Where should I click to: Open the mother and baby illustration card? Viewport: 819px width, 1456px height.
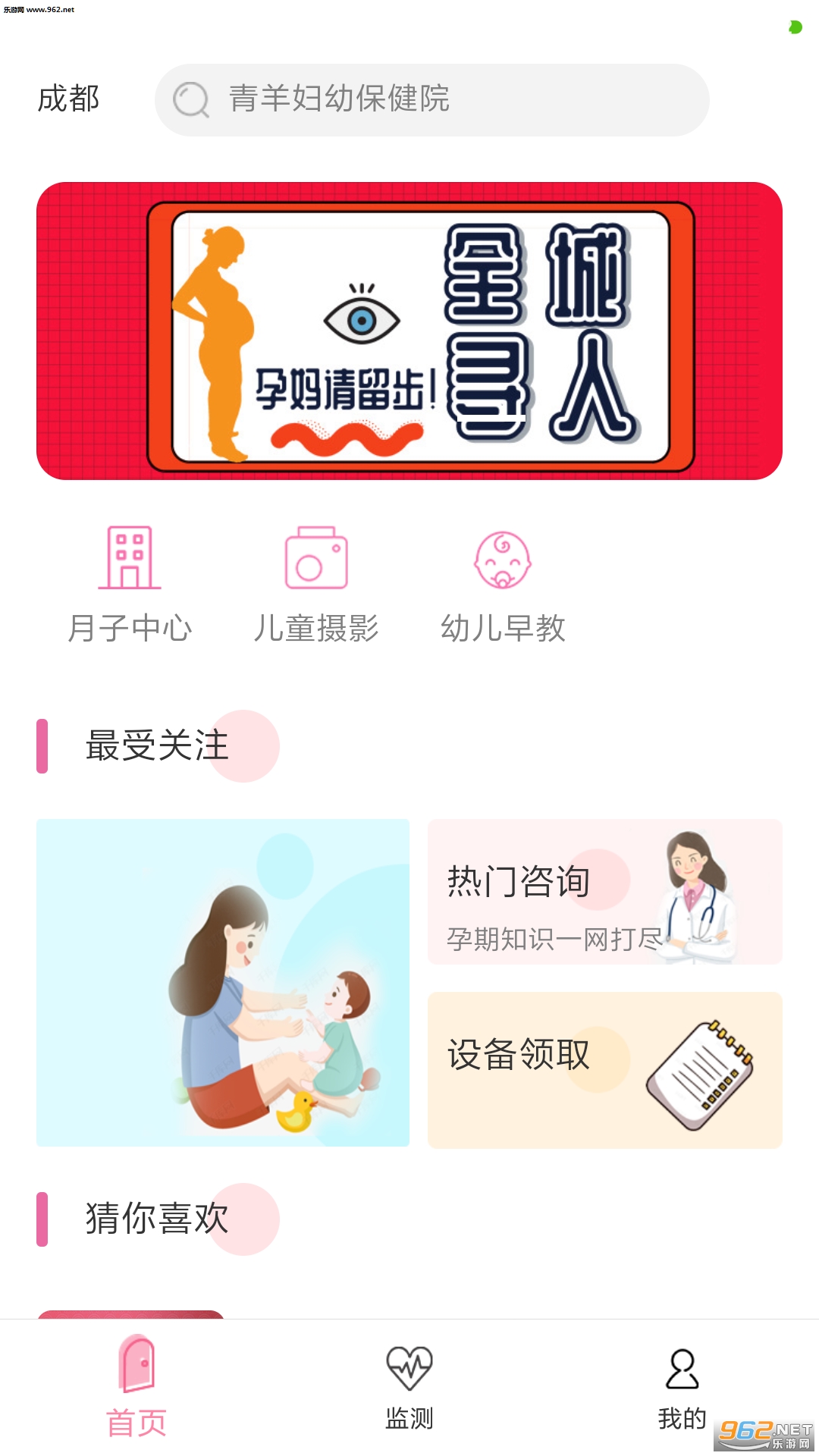223,982
